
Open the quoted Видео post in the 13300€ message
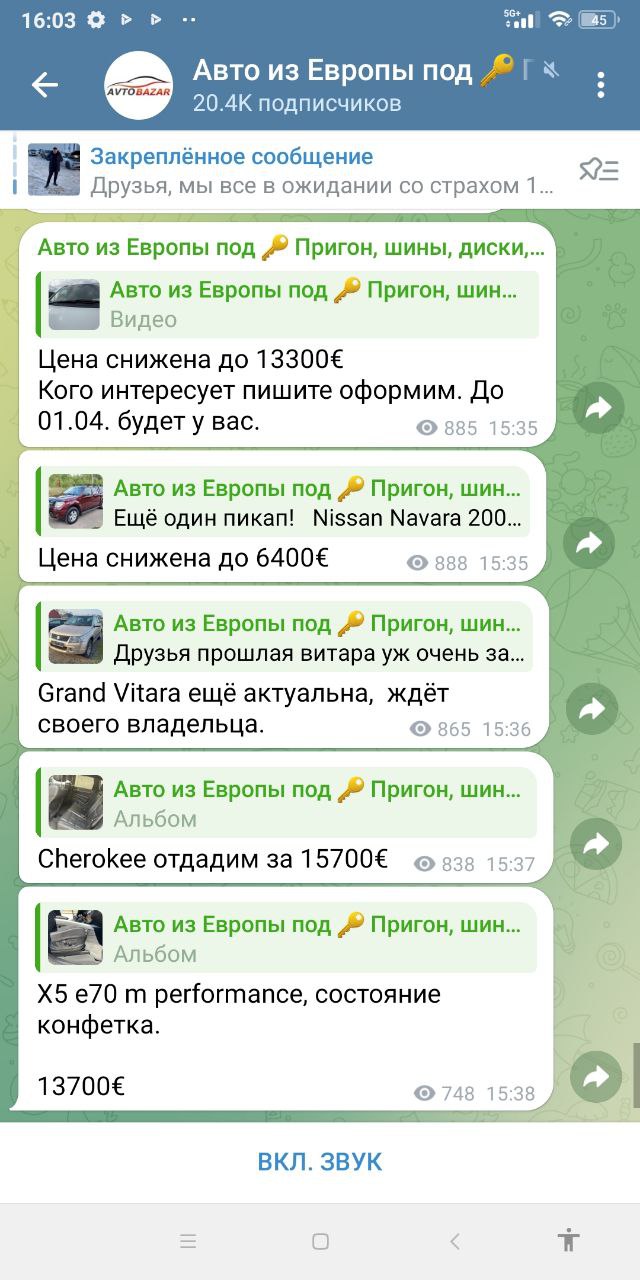tap(290, 305)
